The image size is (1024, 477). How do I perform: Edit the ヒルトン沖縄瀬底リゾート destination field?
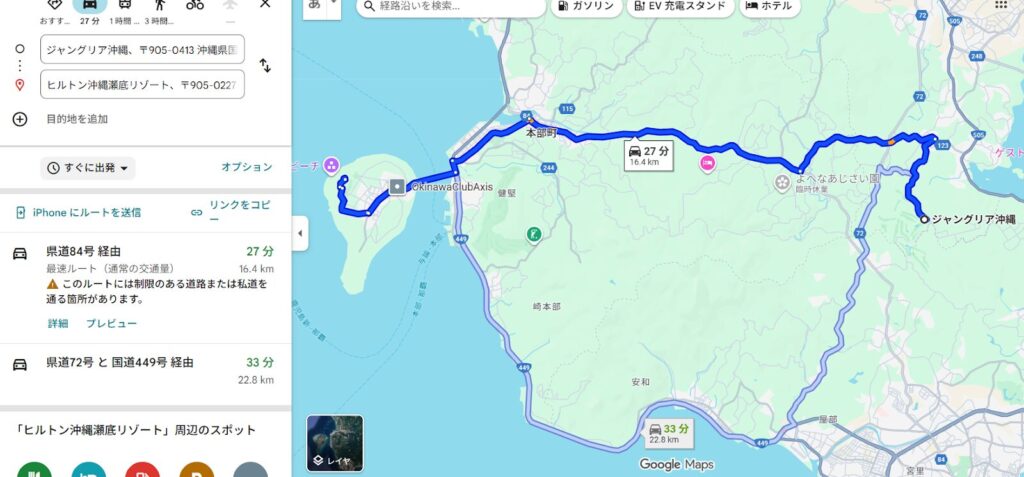[x=142, y=85]
